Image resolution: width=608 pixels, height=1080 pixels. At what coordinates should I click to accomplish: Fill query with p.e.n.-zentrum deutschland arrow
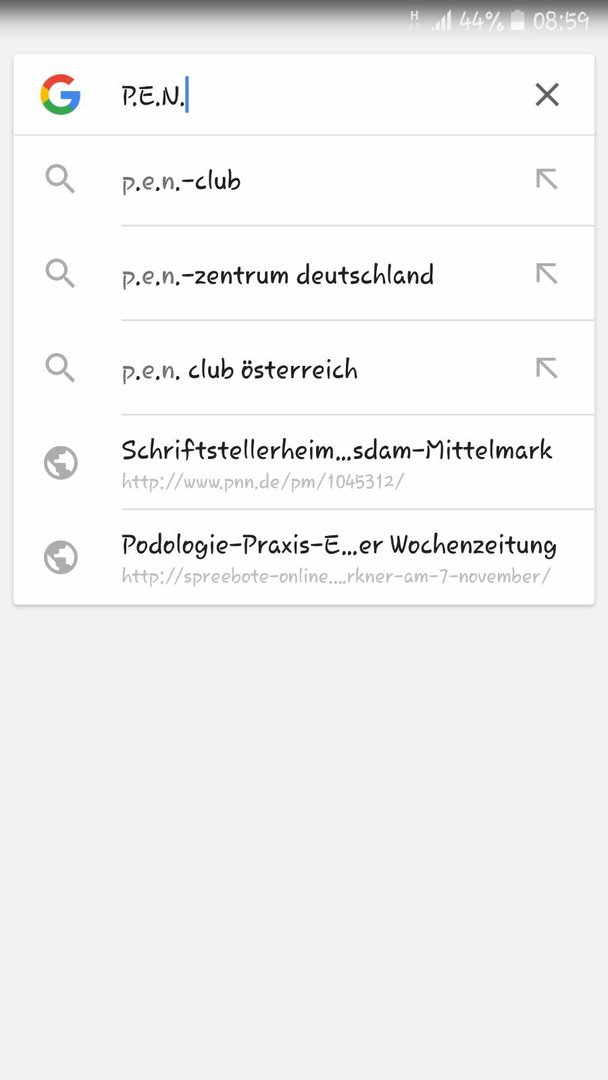coord(547,274)
